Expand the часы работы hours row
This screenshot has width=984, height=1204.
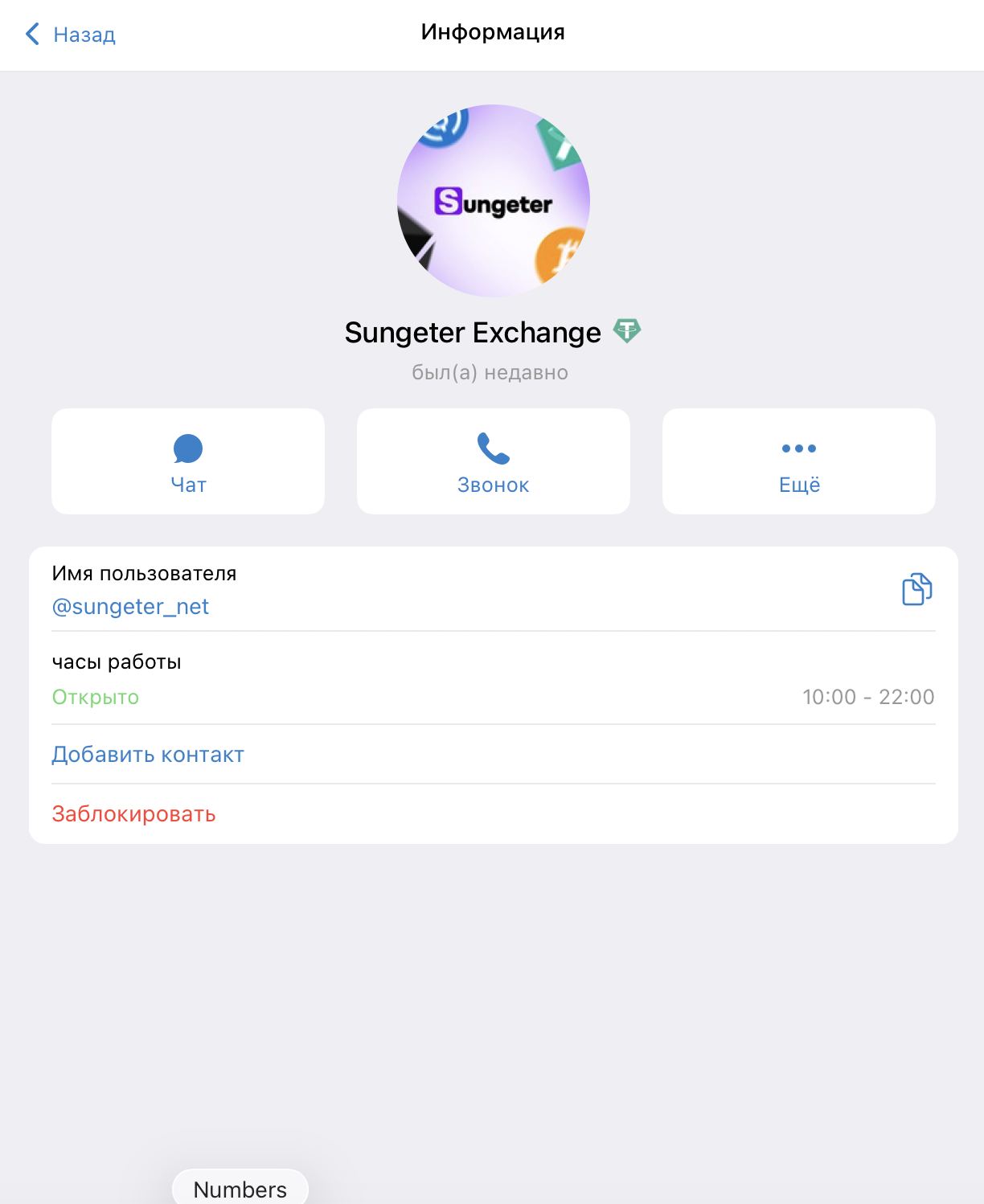[493, 679]
